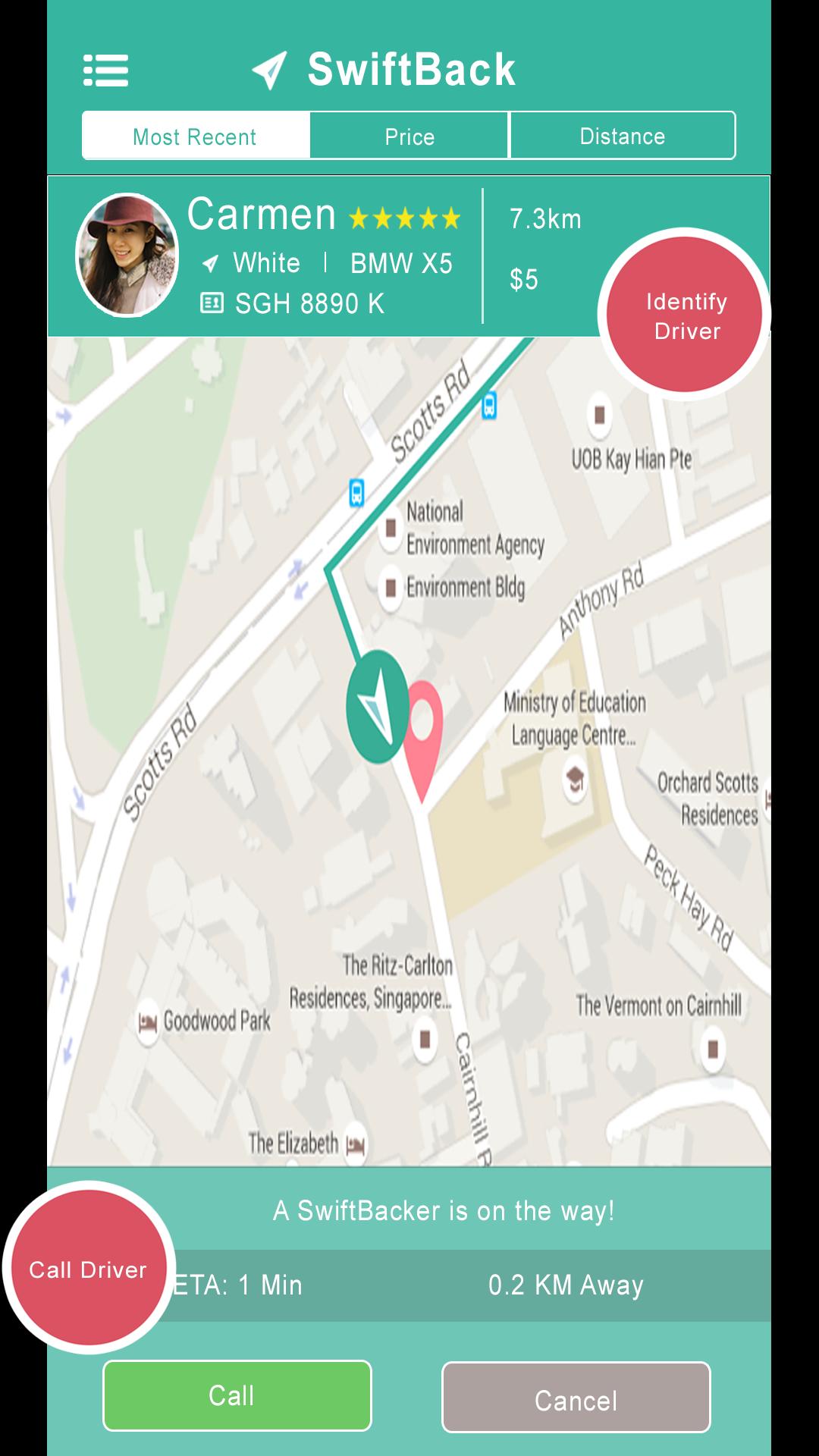819x1456 pixels.
Task: Call the driver with the green Call button
Action: [x=237, y=1395]
